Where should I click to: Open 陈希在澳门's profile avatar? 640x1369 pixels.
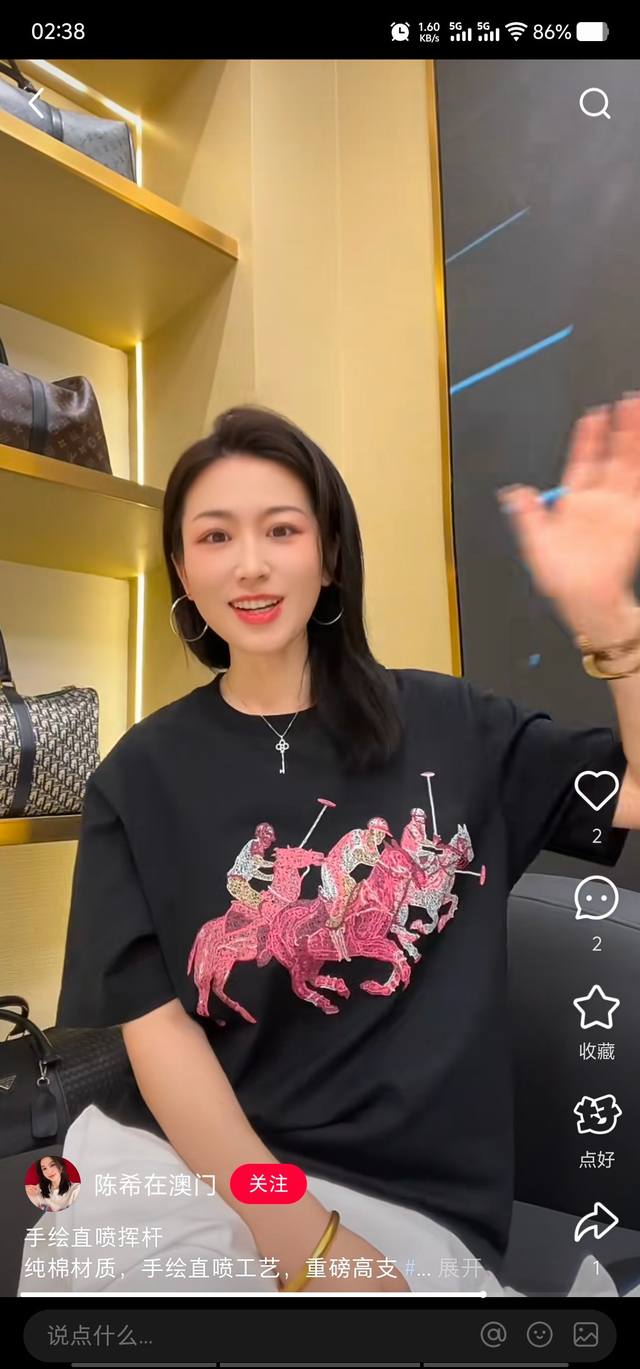coord(52,1184)
